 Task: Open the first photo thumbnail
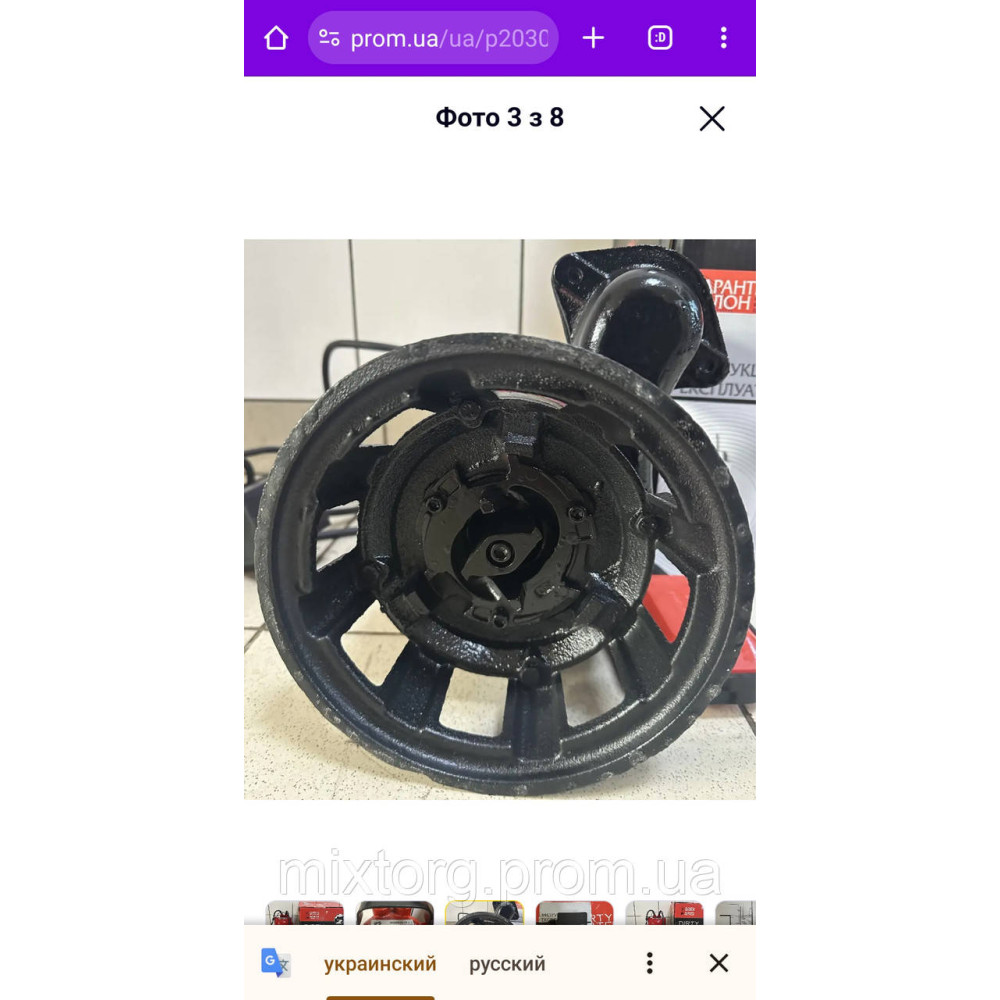(x=304, y=913)
